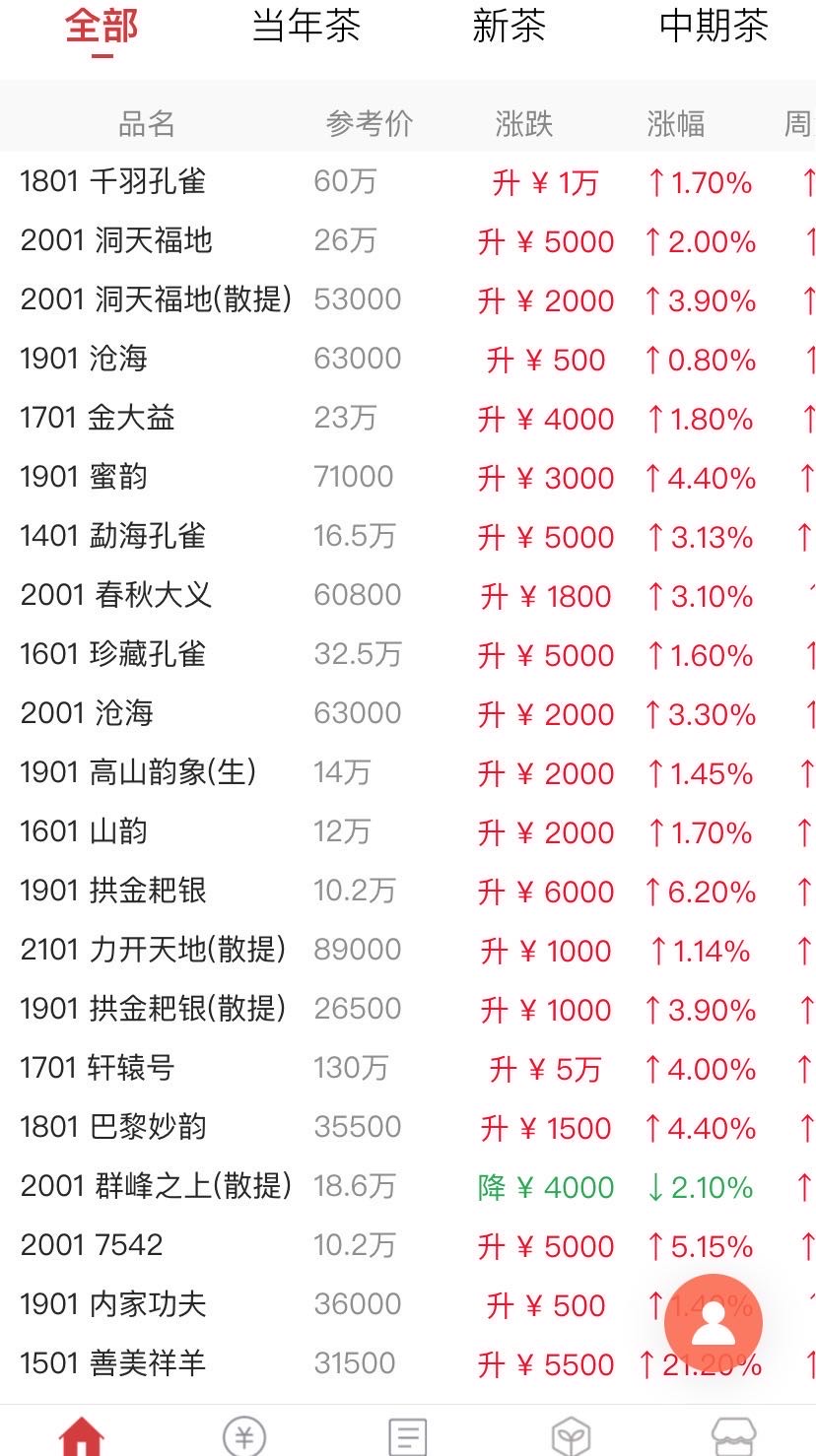Image resolution: width=816 pixels, height=1456 pixels.
Task: Switch to the 新茶 tab
Action: pos(509,26)
